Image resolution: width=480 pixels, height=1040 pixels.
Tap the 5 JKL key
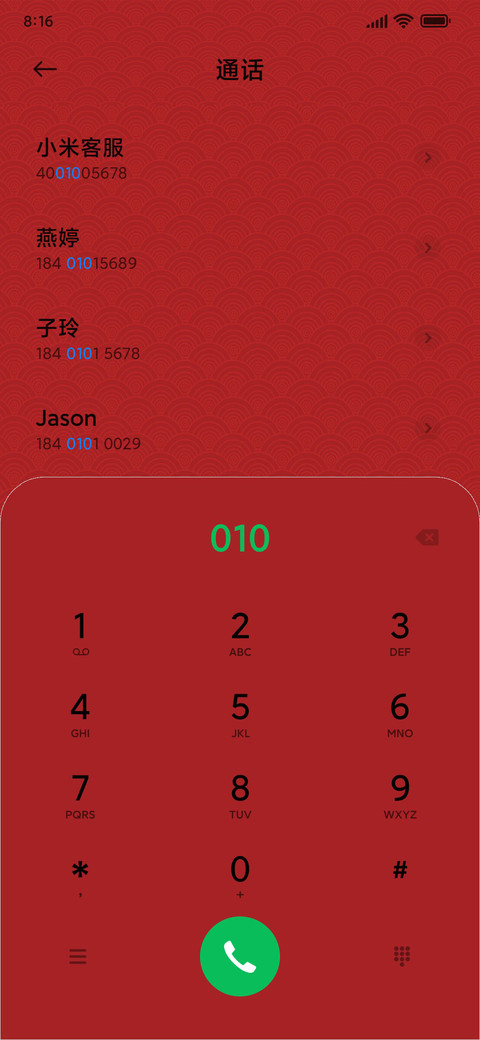(240, 716)
